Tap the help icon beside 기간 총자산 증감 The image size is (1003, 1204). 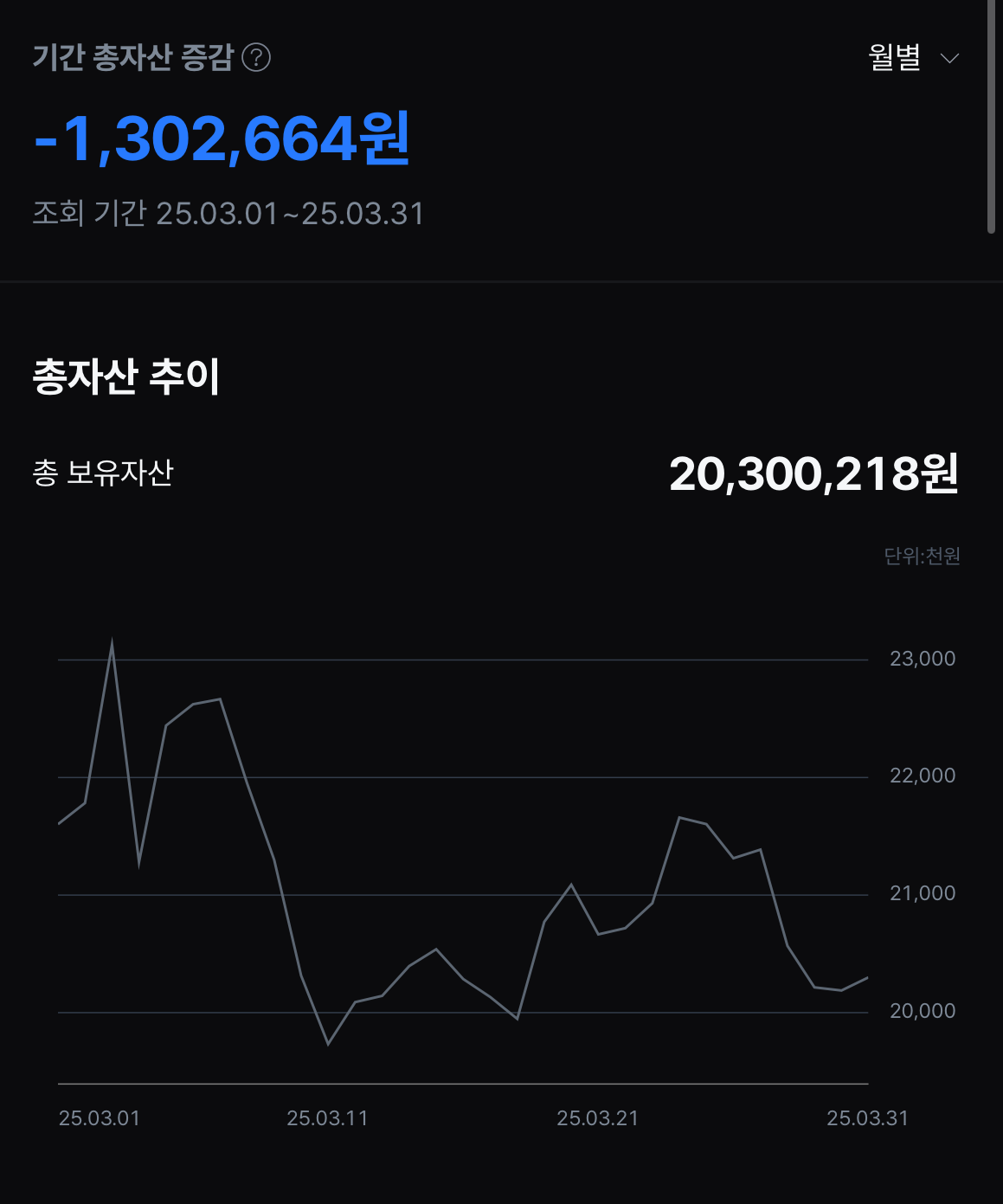[x=256, y=58]
